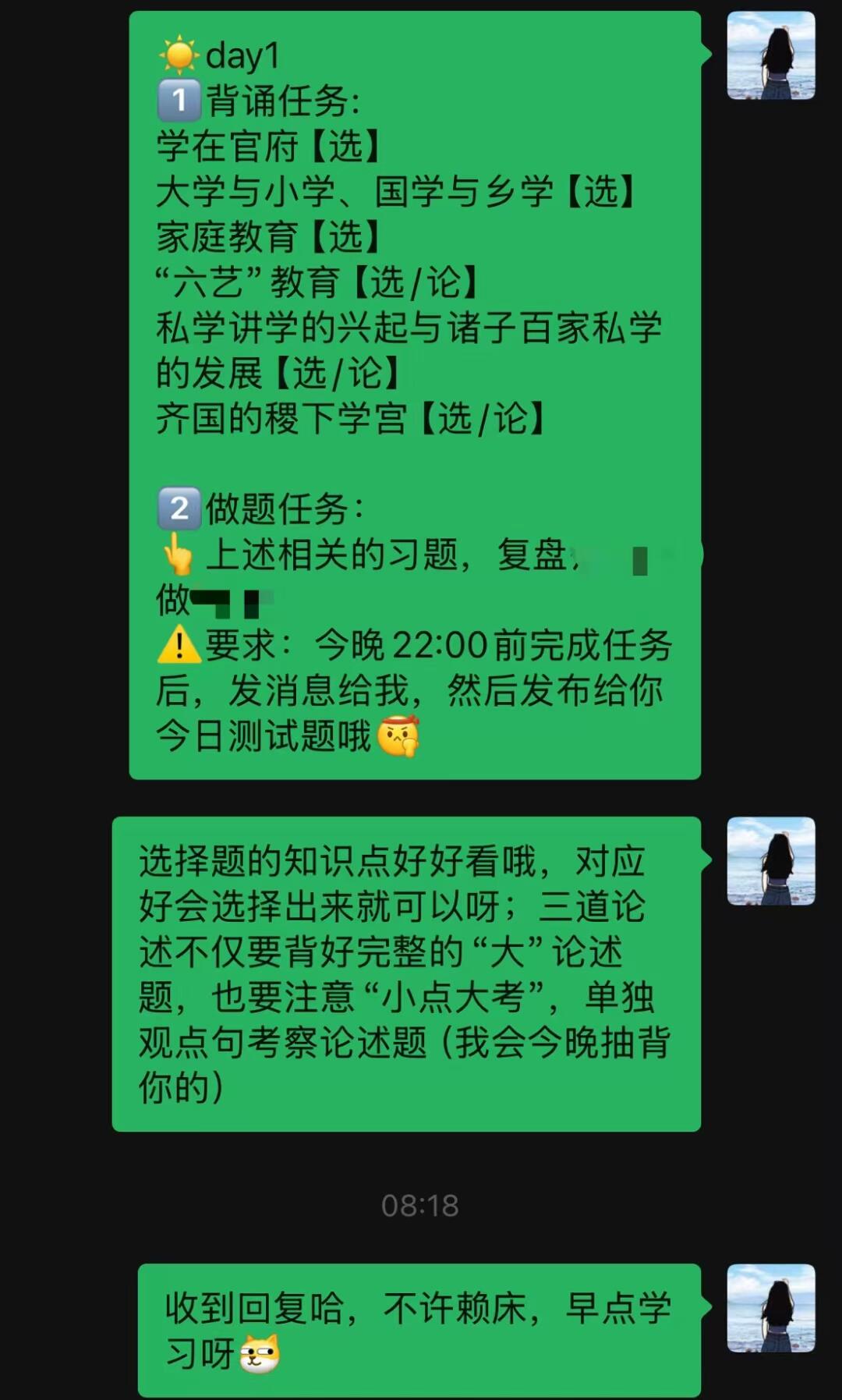This screenshot has width=842, height=1400.
Task: Click the text 学在官府【选】
Action: 265,148
